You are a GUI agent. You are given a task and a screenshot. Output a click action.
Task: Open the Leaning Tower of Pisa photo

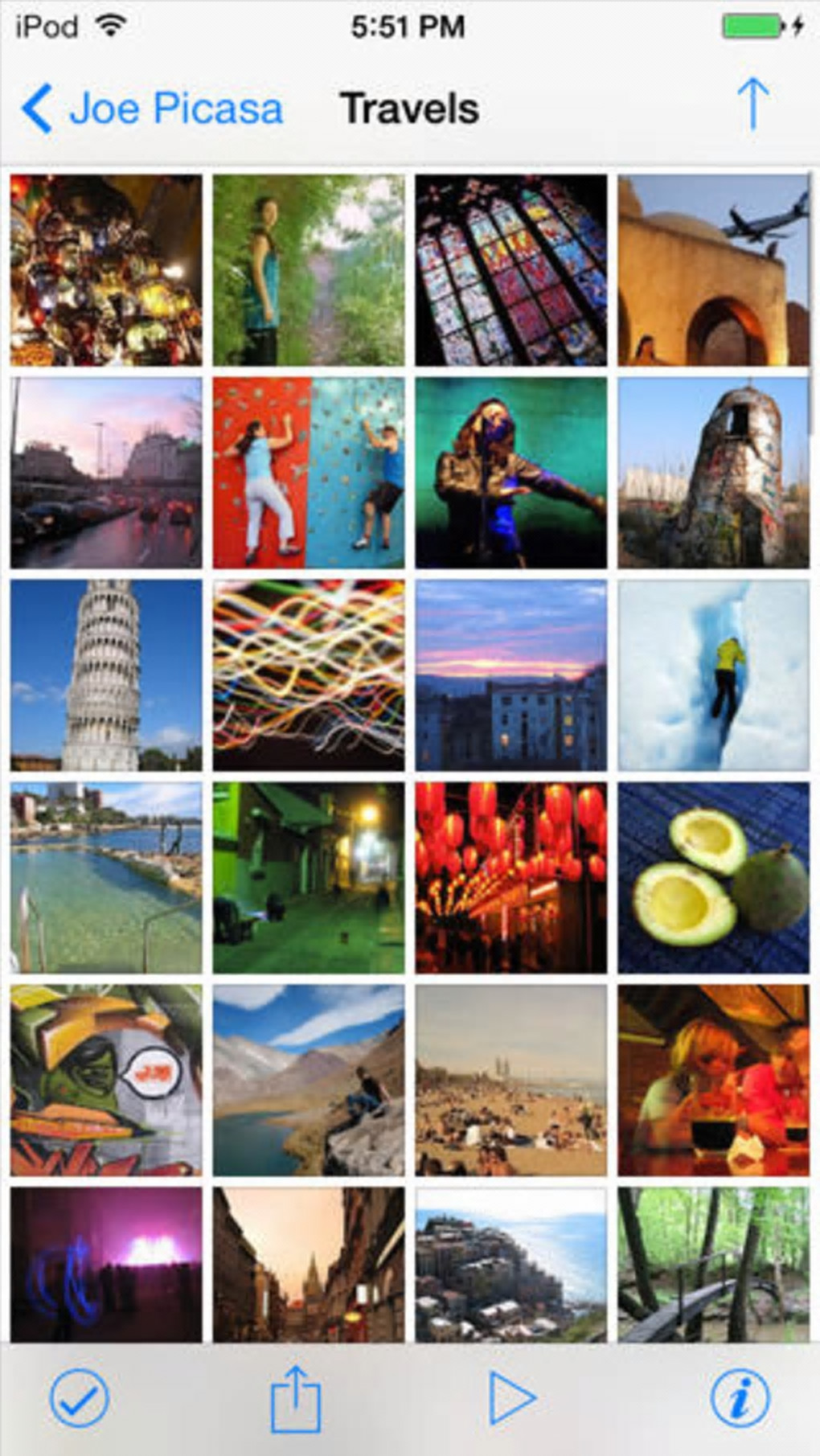(106, 675)
